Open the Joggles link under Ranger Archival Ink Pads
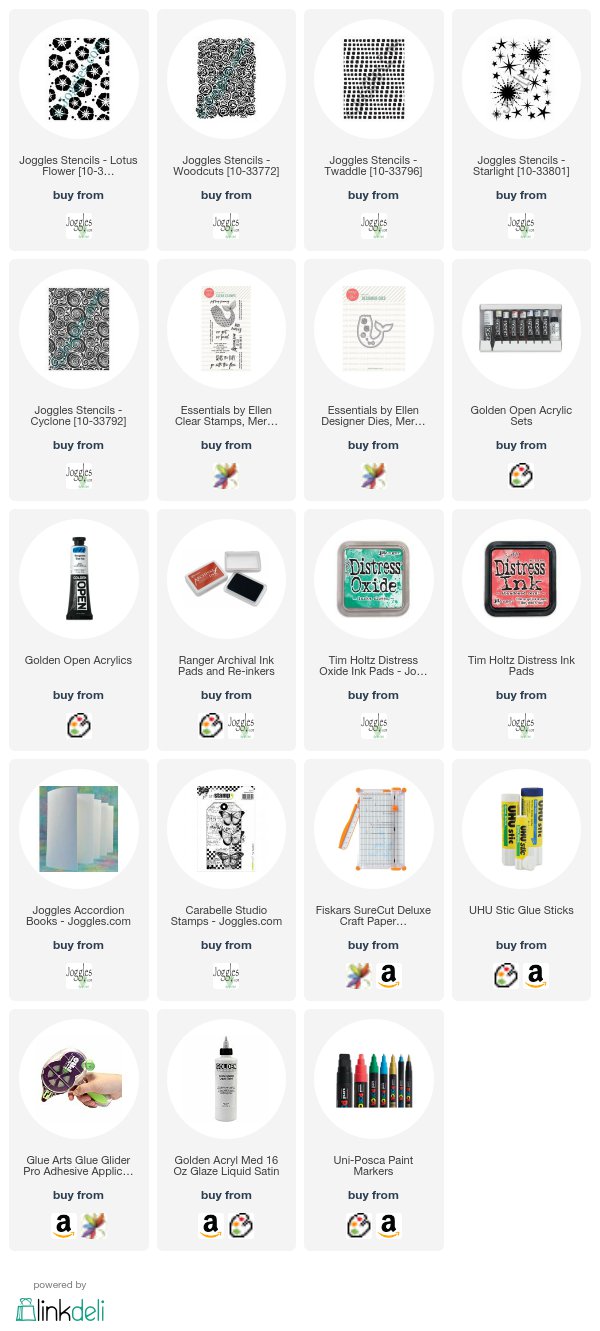Image resolution: width=600 pixels, height=1331 pixels. click(x=241, y=726)
